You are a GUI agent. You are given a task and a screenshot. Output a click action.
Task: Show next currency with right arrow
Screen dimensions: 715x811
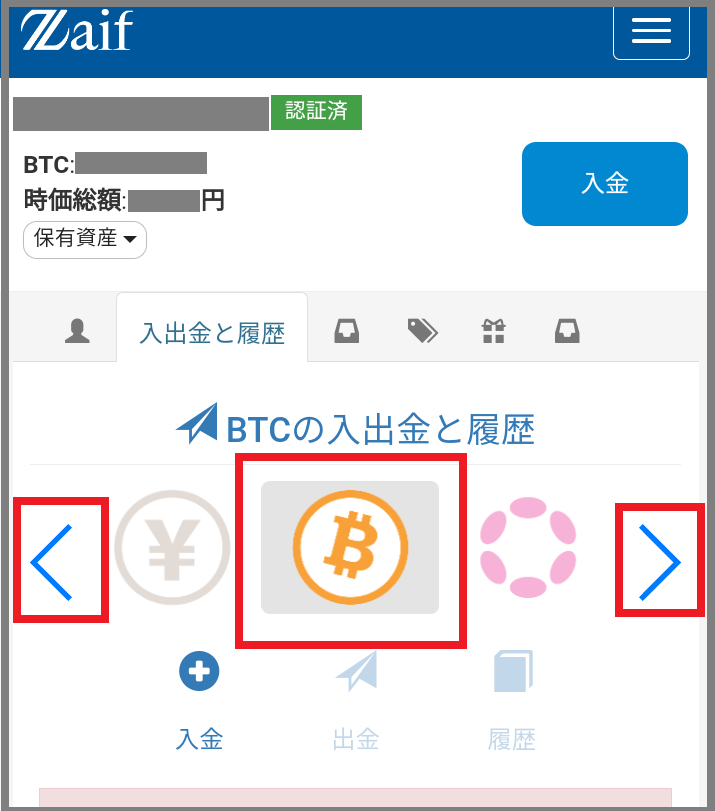[x=658, y=561]
